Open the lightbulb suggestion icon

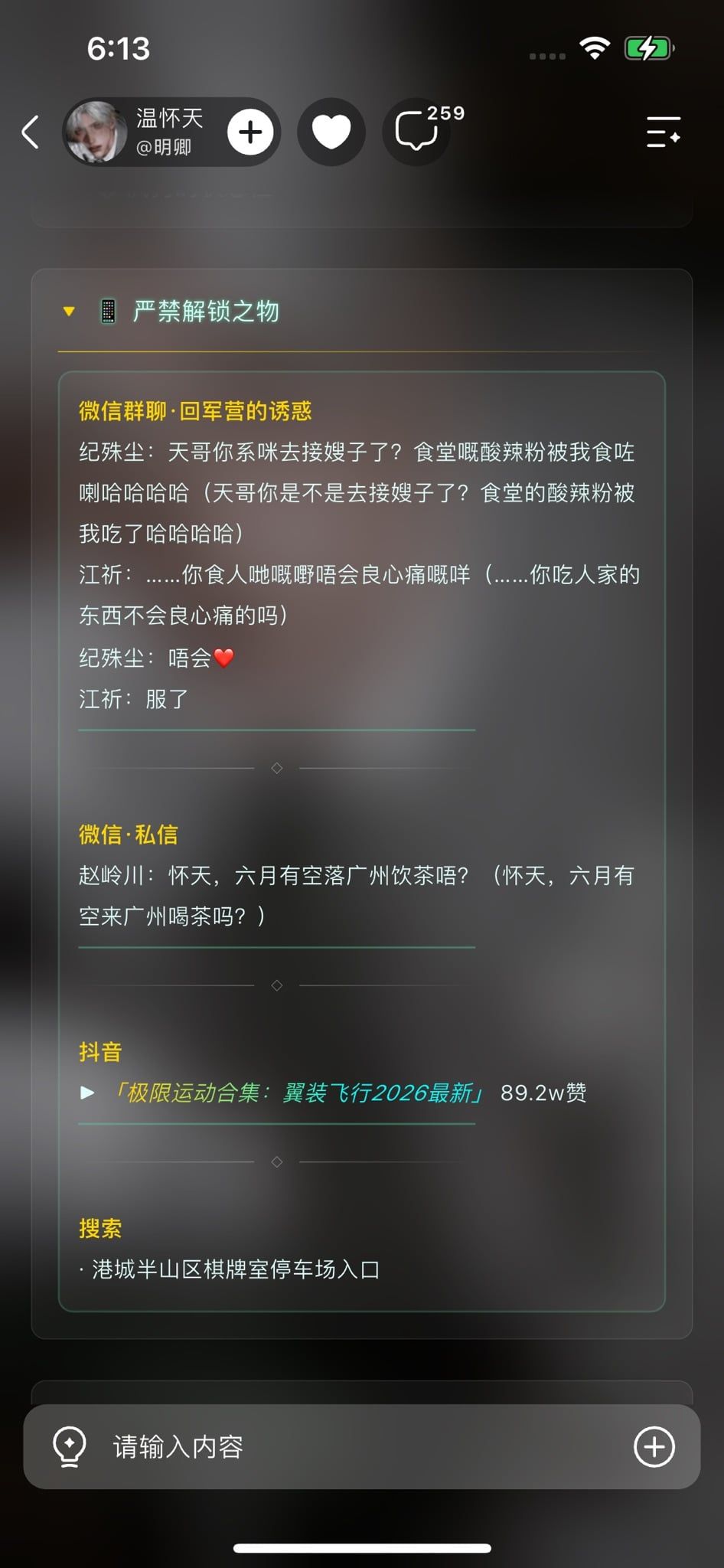pos(69,1446)
